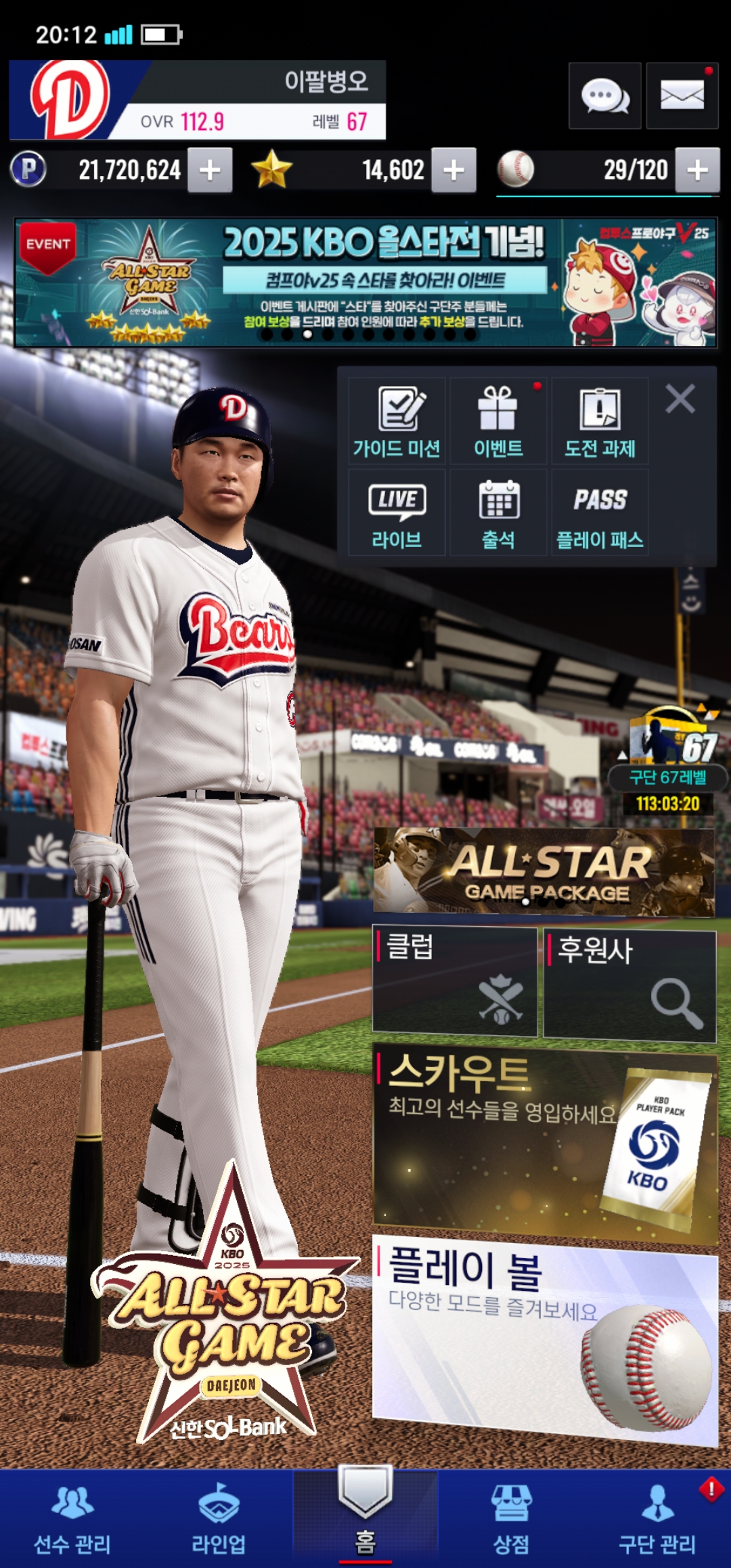Switch to the 선수 관리 tab
The height and width of the screenshot is (1568, 731).
coord(72,1519)
